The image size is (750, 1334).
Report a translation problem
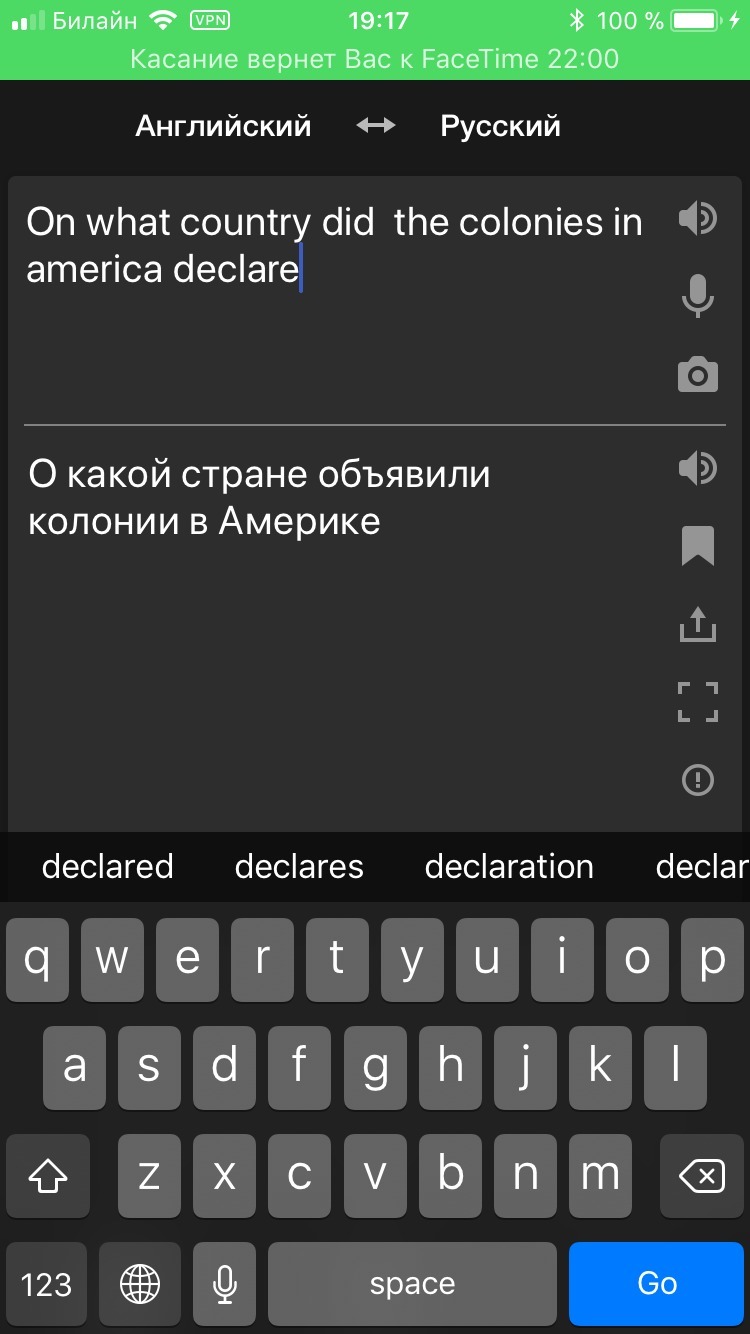697,779
